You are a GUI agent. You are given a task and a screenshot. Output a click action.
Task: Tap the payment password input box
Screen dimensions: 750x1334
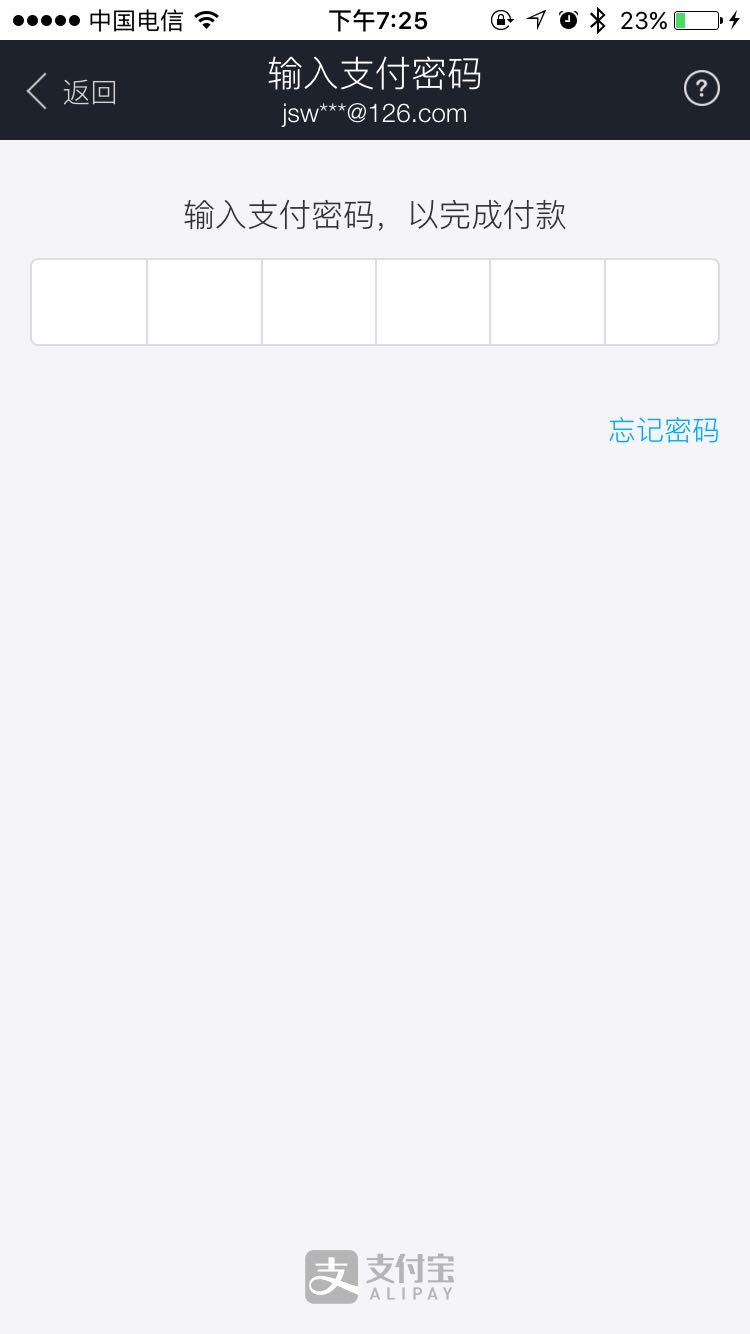click(x=375, y=302)
